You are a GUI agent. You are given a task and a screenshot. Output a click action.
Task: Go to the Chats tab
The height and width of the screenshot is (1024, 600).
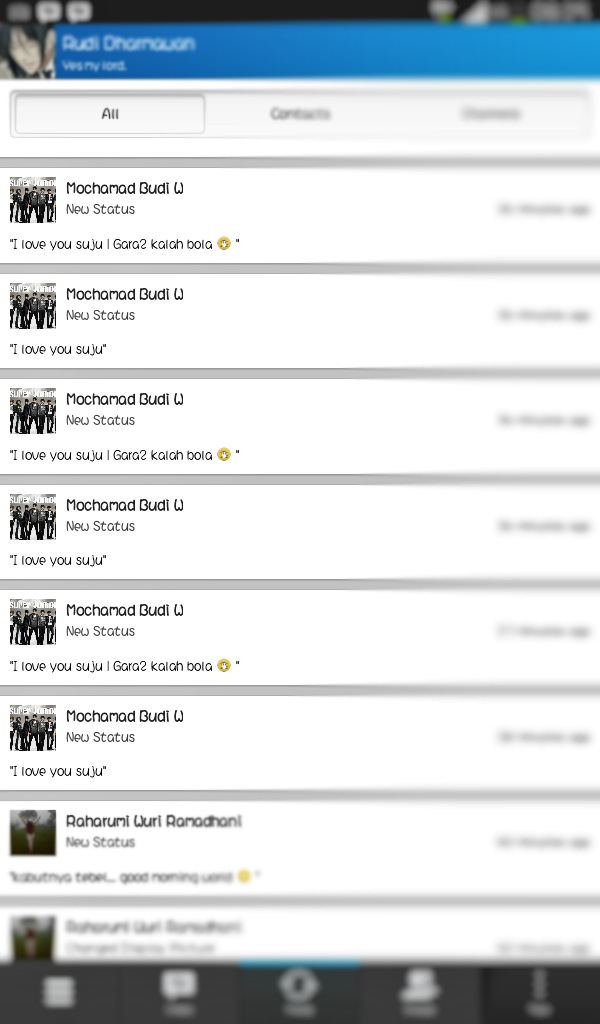pos(180,993)
